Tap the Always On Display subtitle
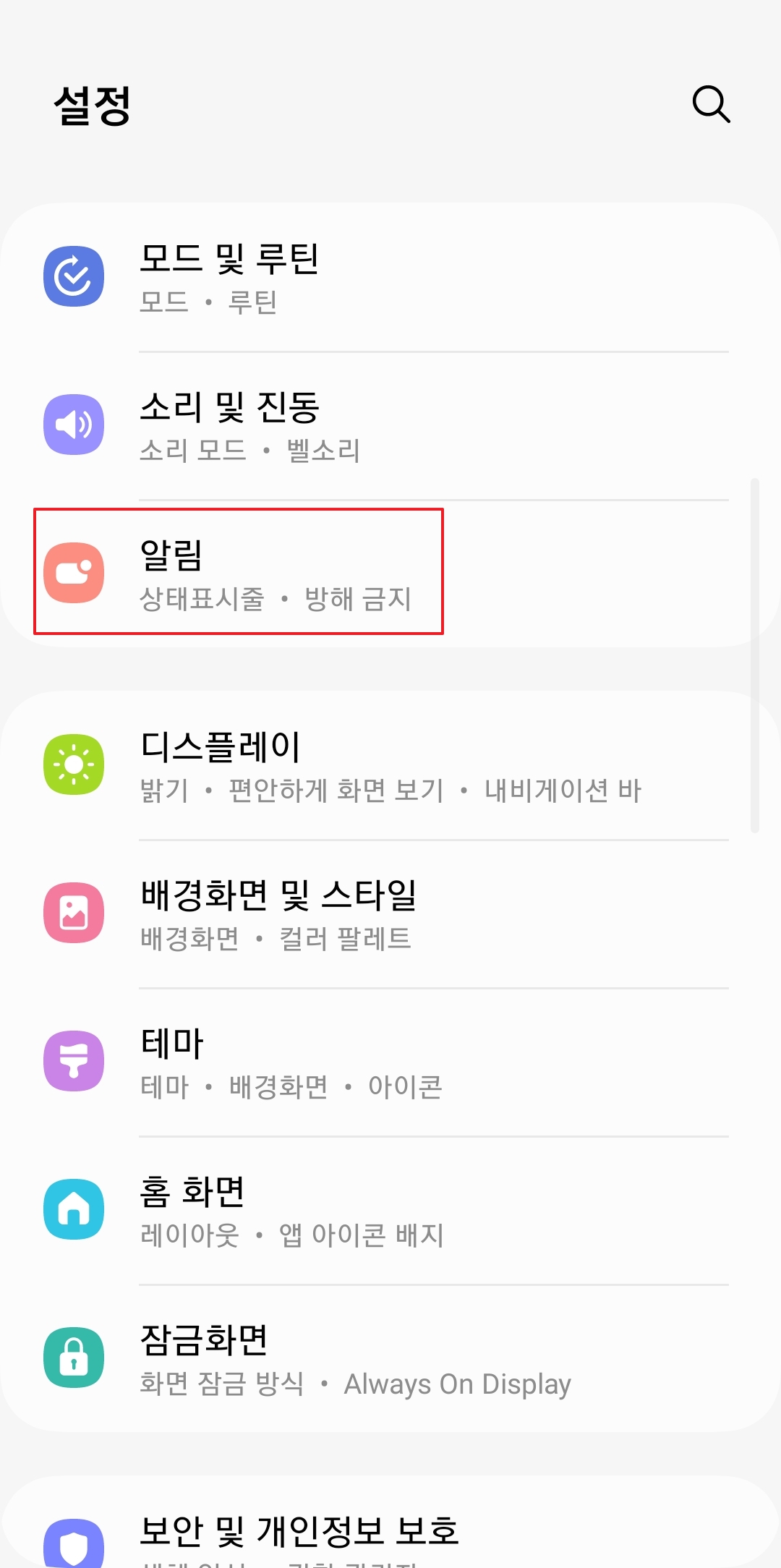Screen dimensions: 781x1568 (x=458, y=1384)
